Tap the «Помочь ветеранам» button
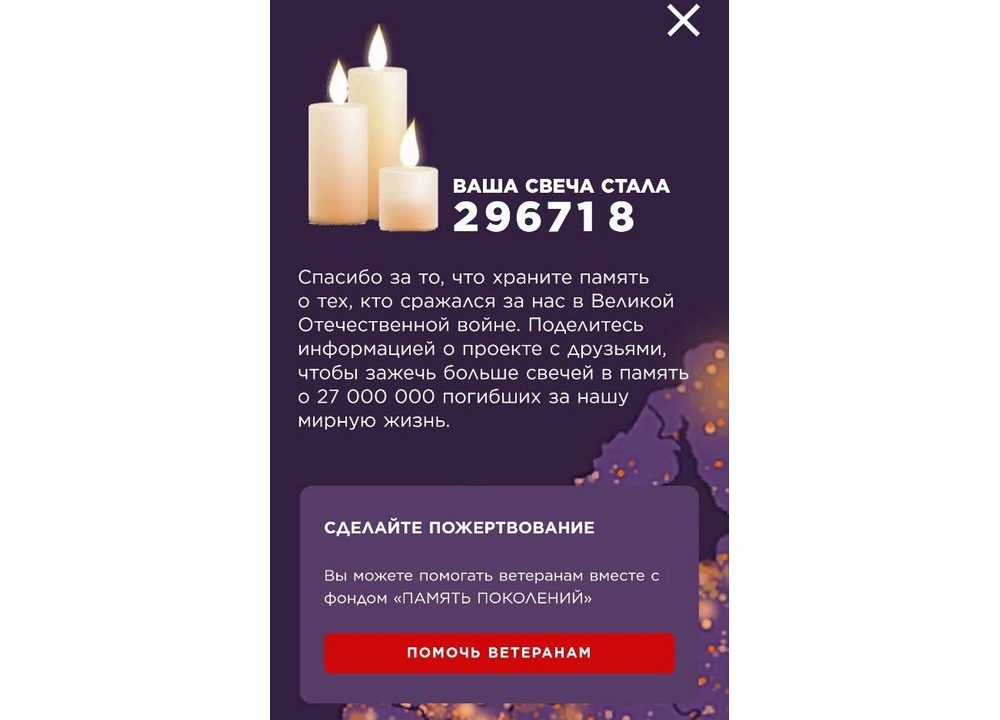 (x=499, y=653)
